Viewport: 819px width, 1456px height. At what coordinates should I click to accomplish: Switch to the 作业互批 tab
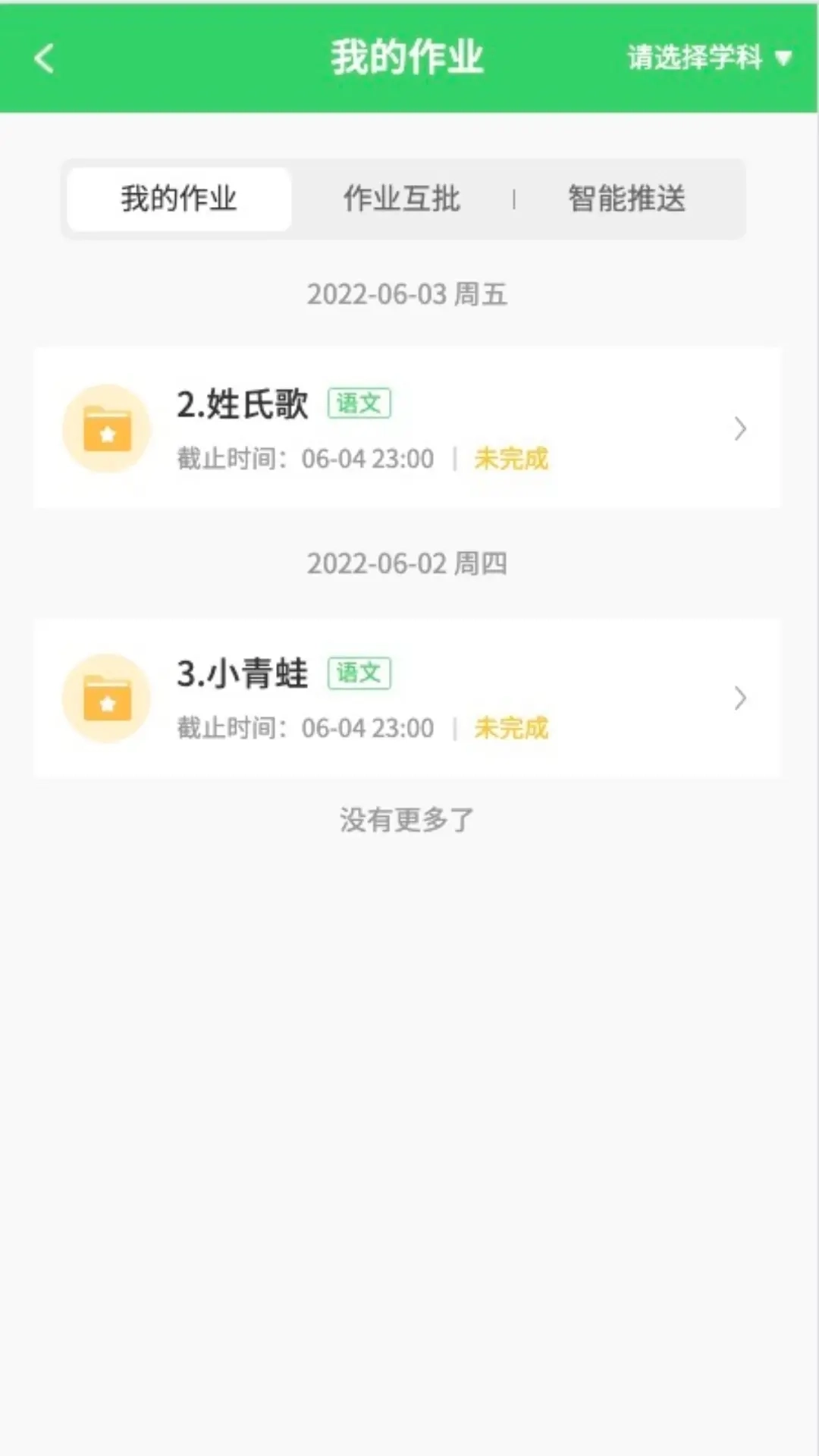(403, 199)
